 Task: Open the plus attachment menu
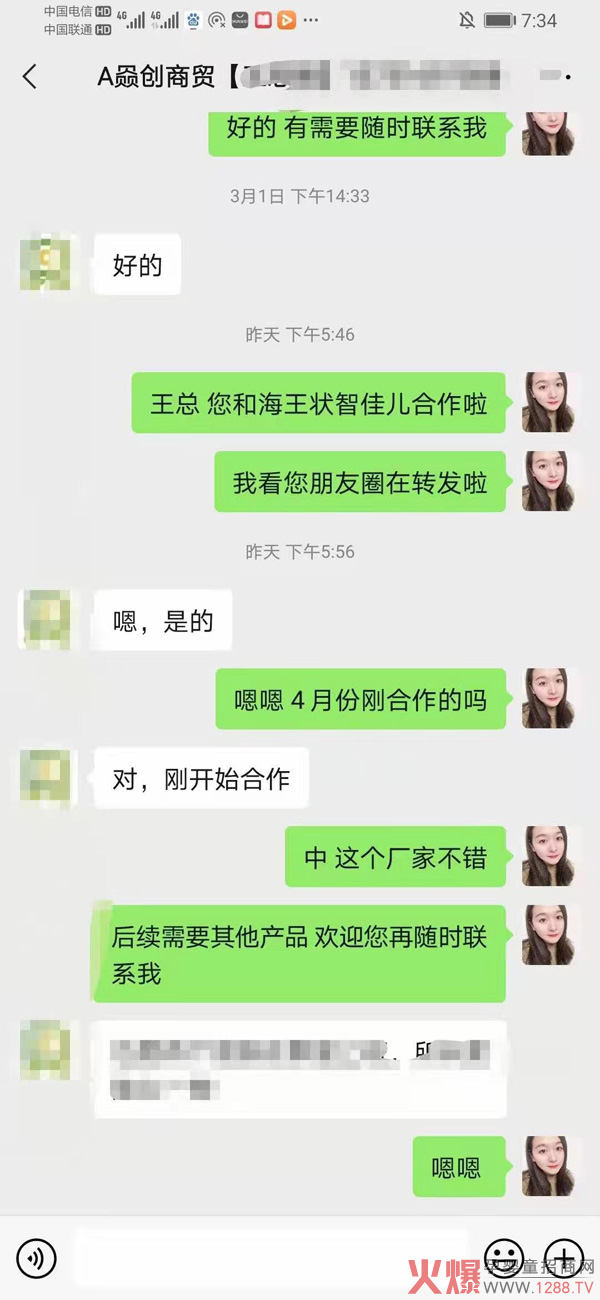(x=564, y=1257)
